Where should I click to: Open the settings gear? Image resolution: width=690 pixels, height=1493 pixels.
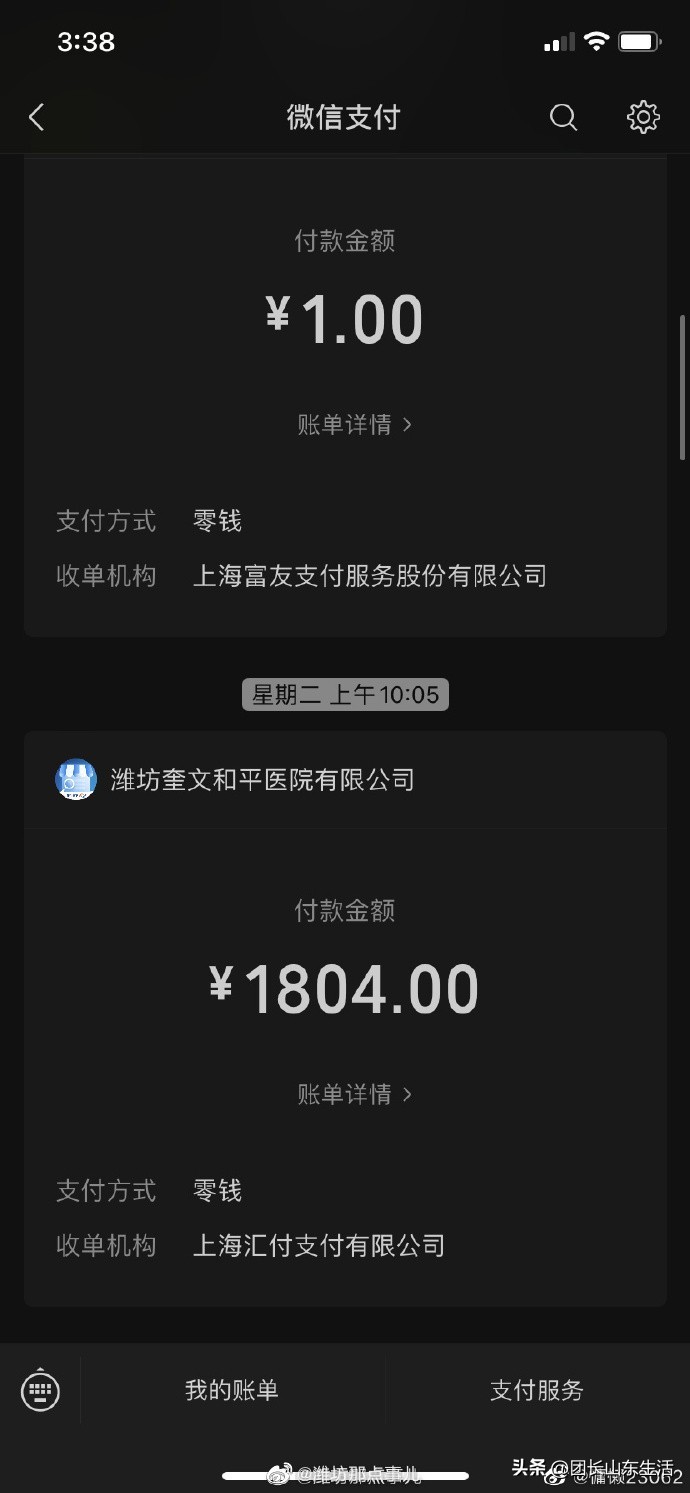pyautogui.click(x=643, y=118)
